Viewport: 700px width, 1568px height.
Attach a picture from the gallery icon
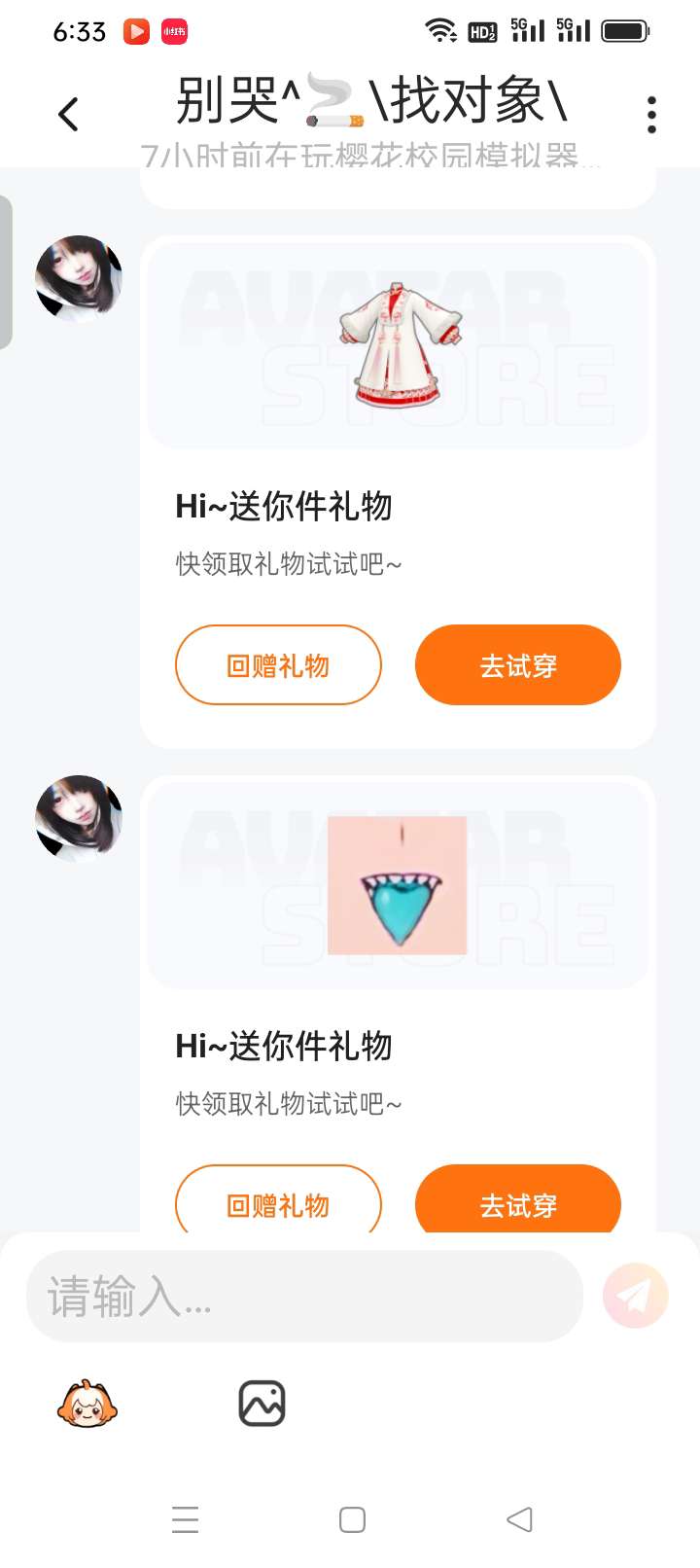click(x=262, y=1404)
